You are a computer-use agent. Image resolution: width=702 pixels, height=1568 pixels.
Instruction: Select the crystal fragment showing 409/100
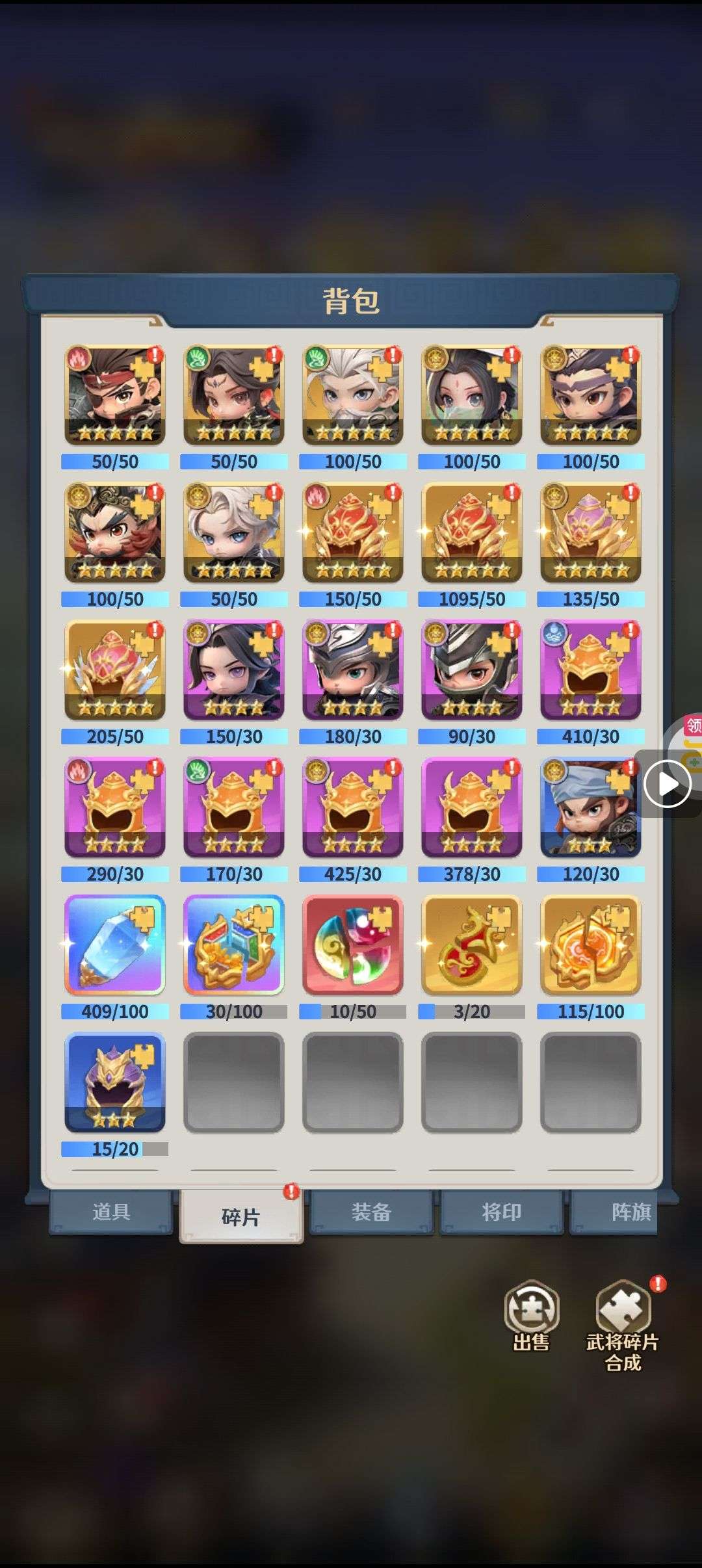point(115,945)
